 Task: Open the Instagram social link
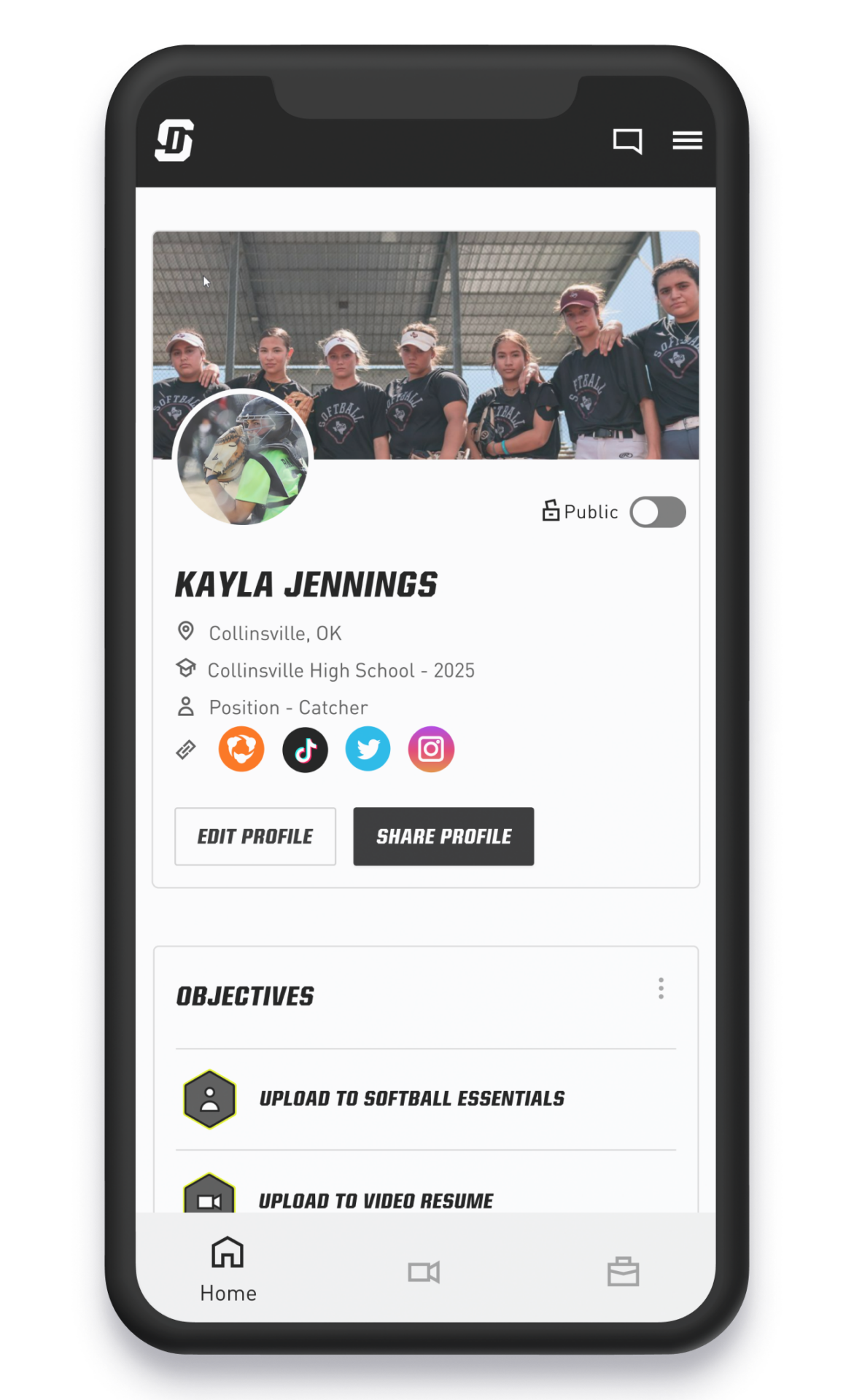tap(431, 749)
